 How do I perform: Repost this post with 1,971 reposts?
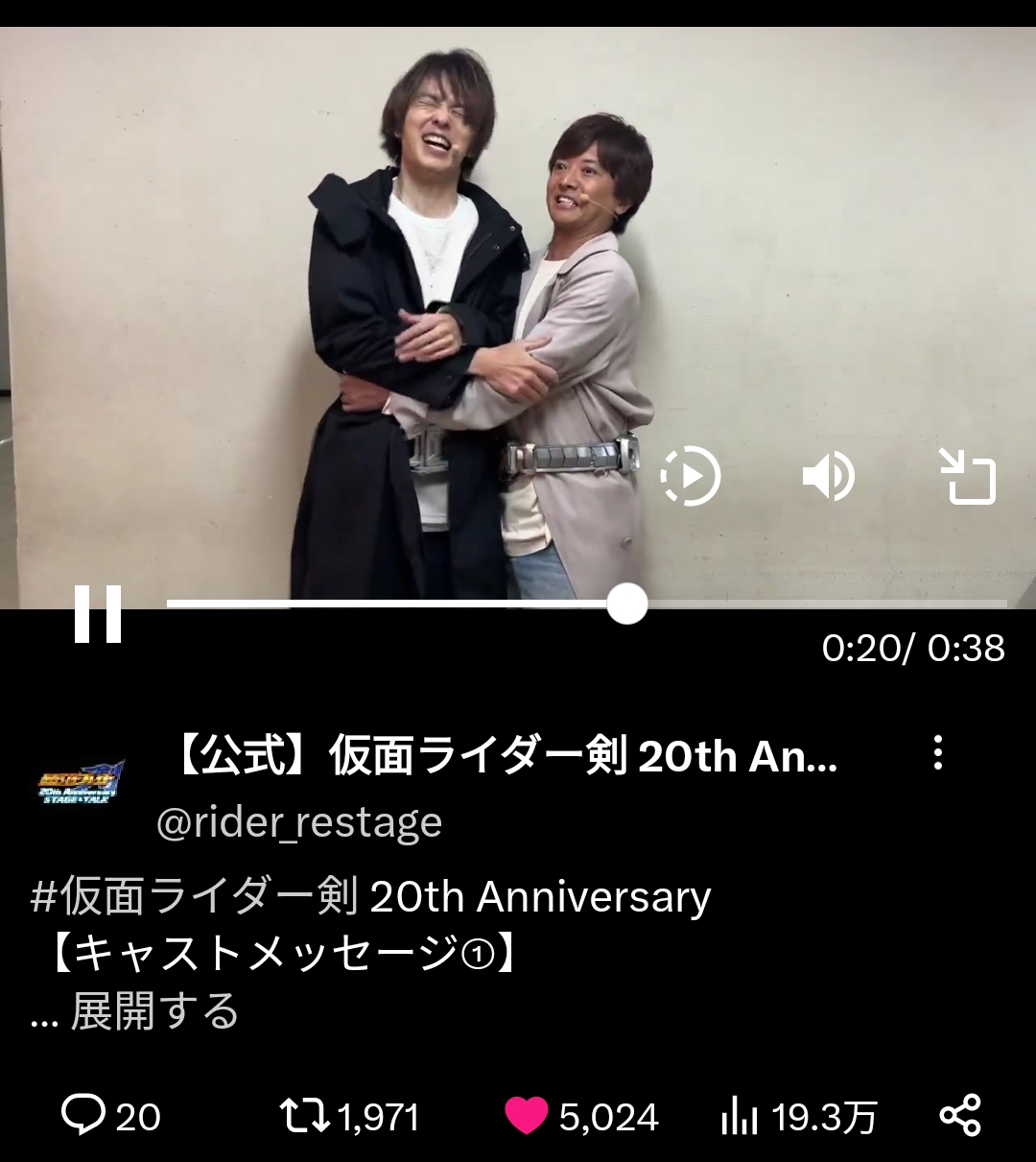pyautogui.click(x=349, y=1117)
